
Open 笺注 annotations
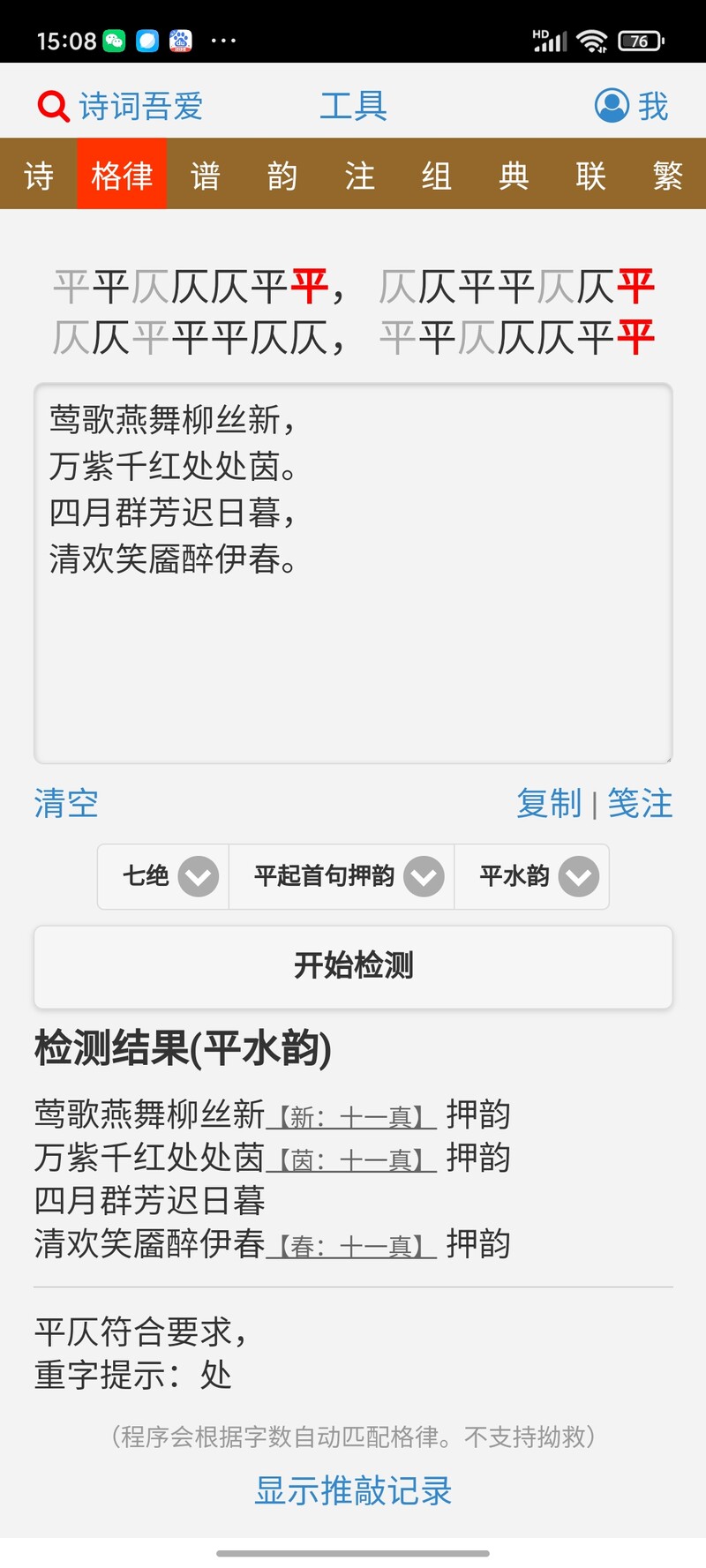click(x=640, y=803)
